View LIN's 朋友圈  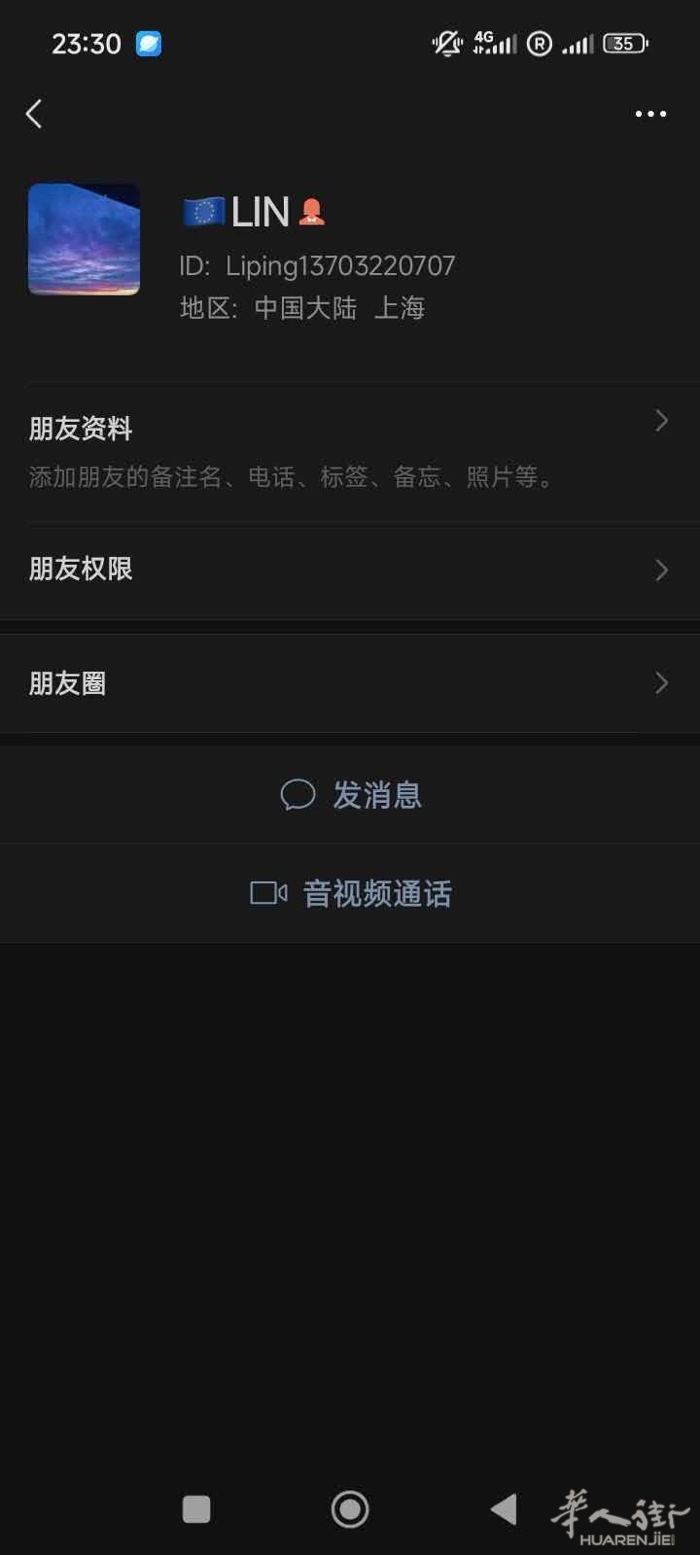tap(350, 684)
